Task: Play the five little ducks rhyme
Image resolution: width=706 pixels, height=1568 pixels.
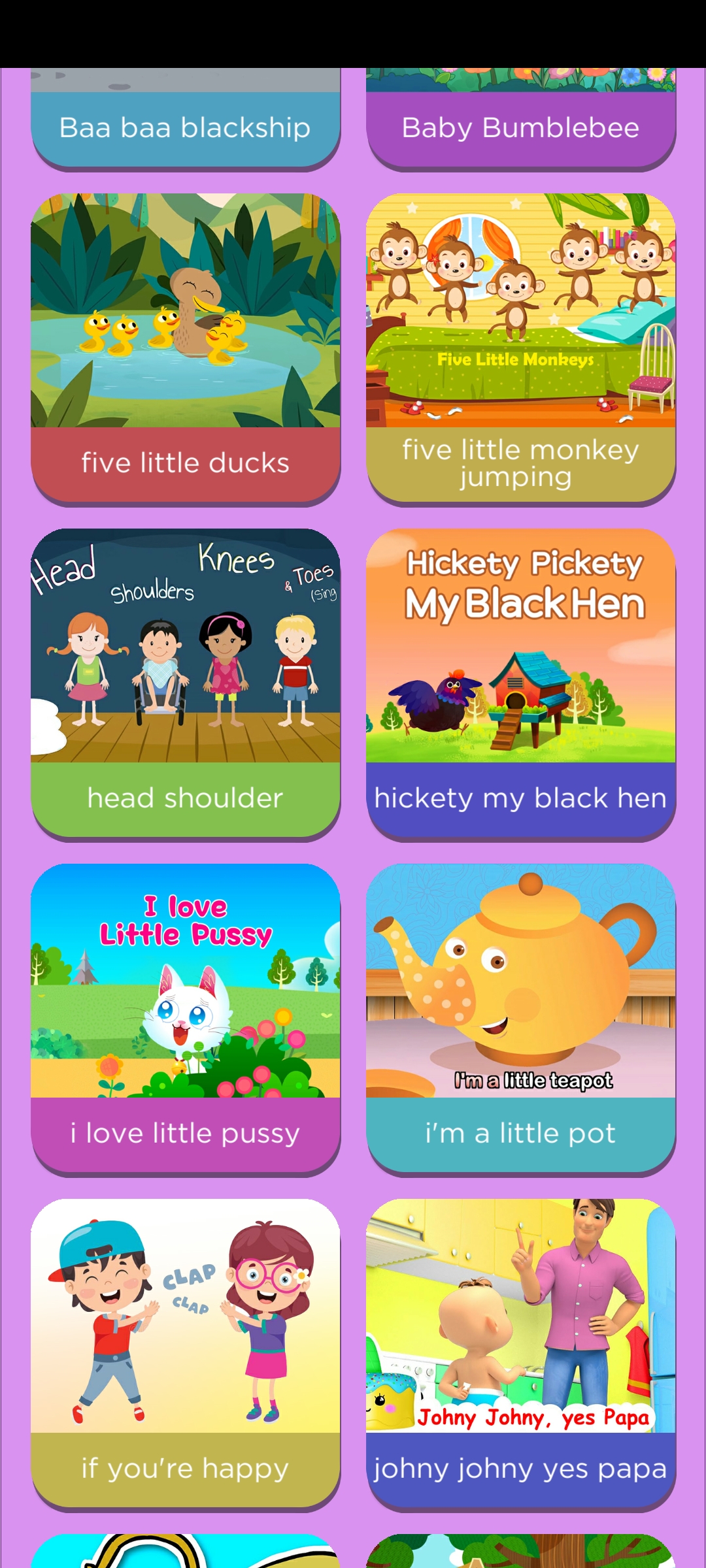Action: click(186, 350)
